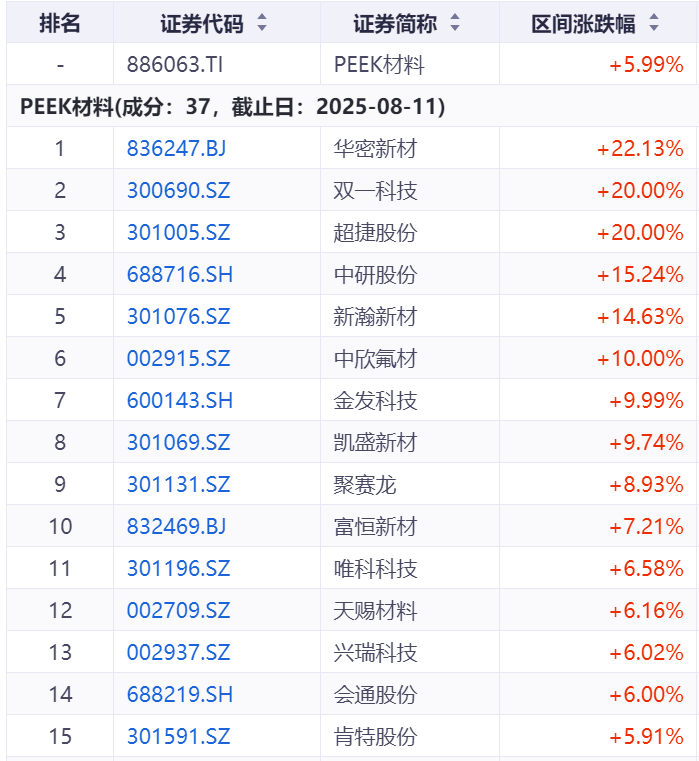Open stock code 301196.SZ
Image resolution: width=699 pixels, height=761 pixels.
[178, 569]
